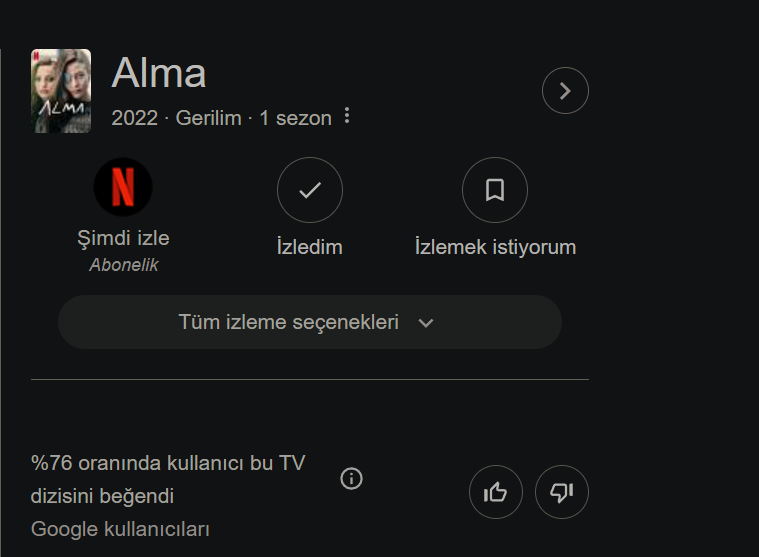Add Alma to watchlist (İzlemek istiyorum)

point(494,190)
